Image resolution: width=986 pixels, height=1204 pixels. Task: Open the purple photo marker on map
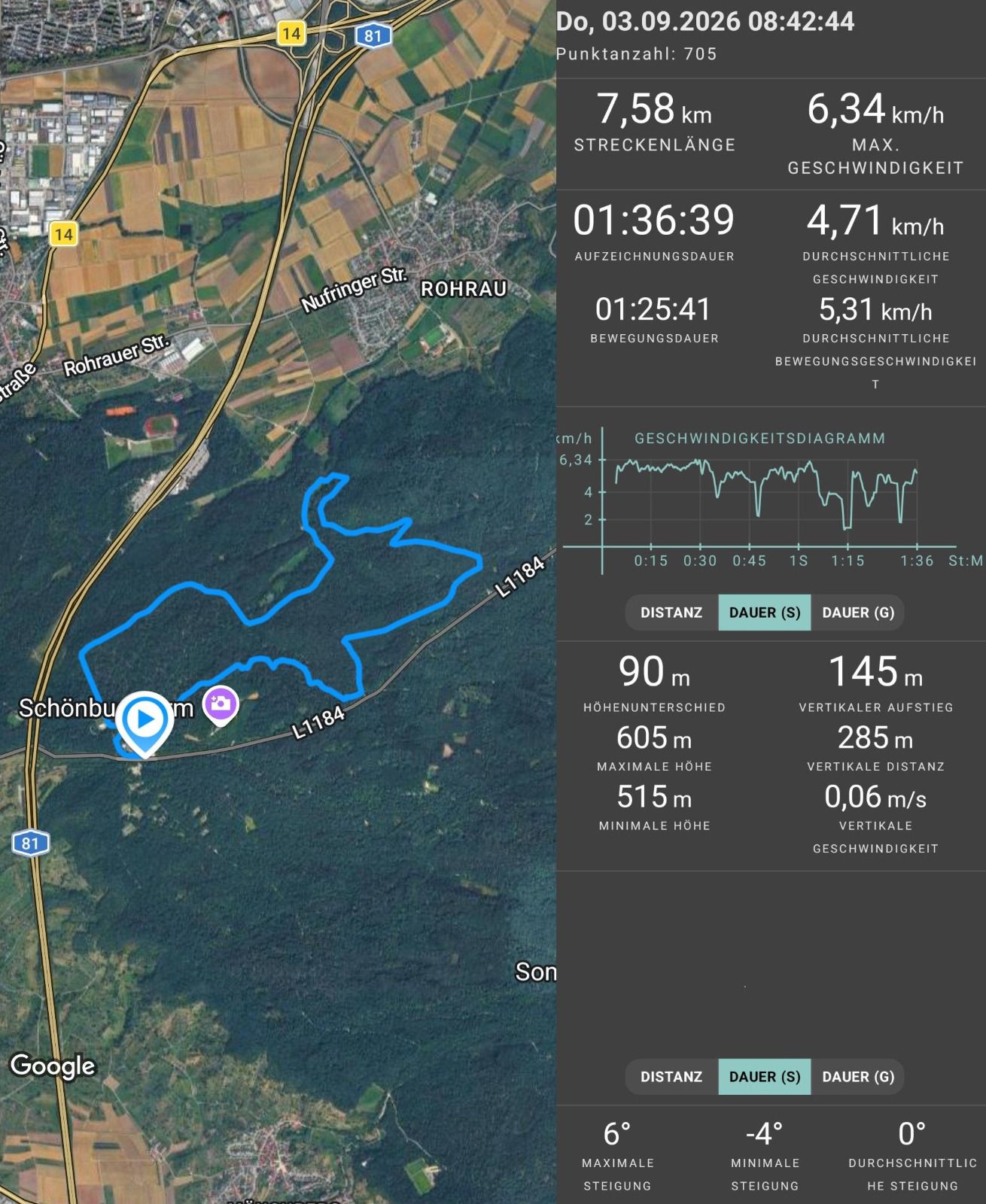221,707
